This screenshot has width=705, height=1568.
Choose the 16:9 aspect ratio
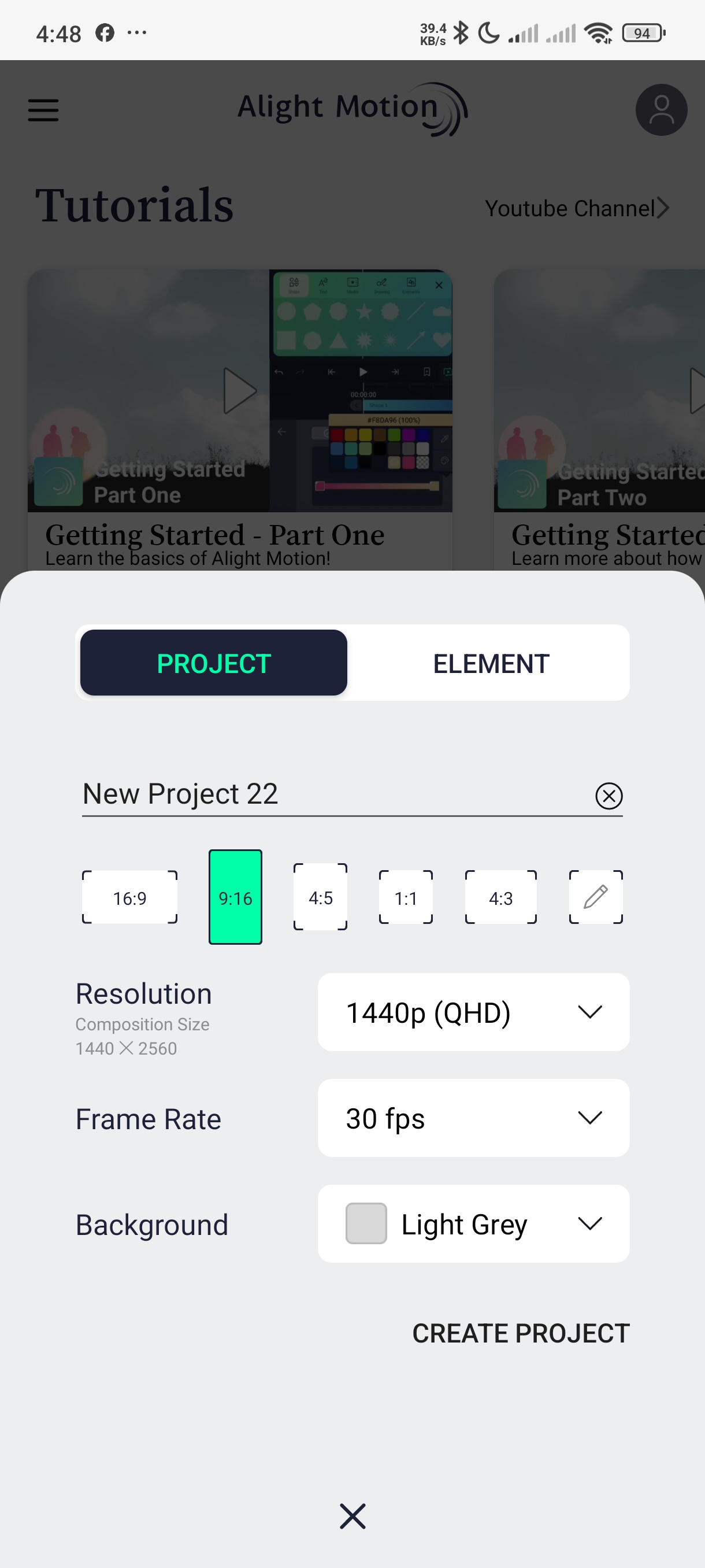coord(129,897)
